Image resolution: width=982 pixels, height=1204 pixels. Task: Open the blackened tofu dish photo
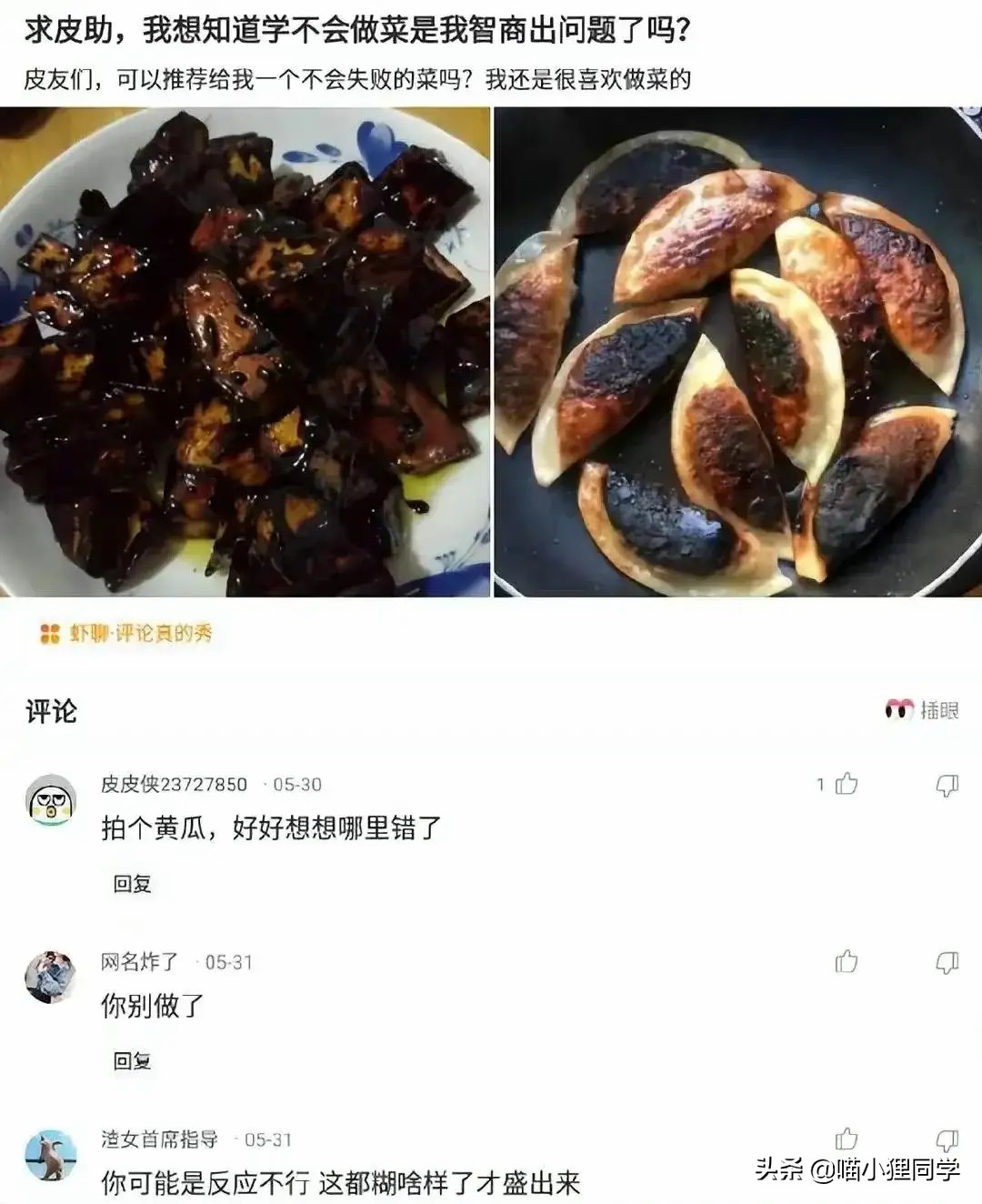coord(245,352)
